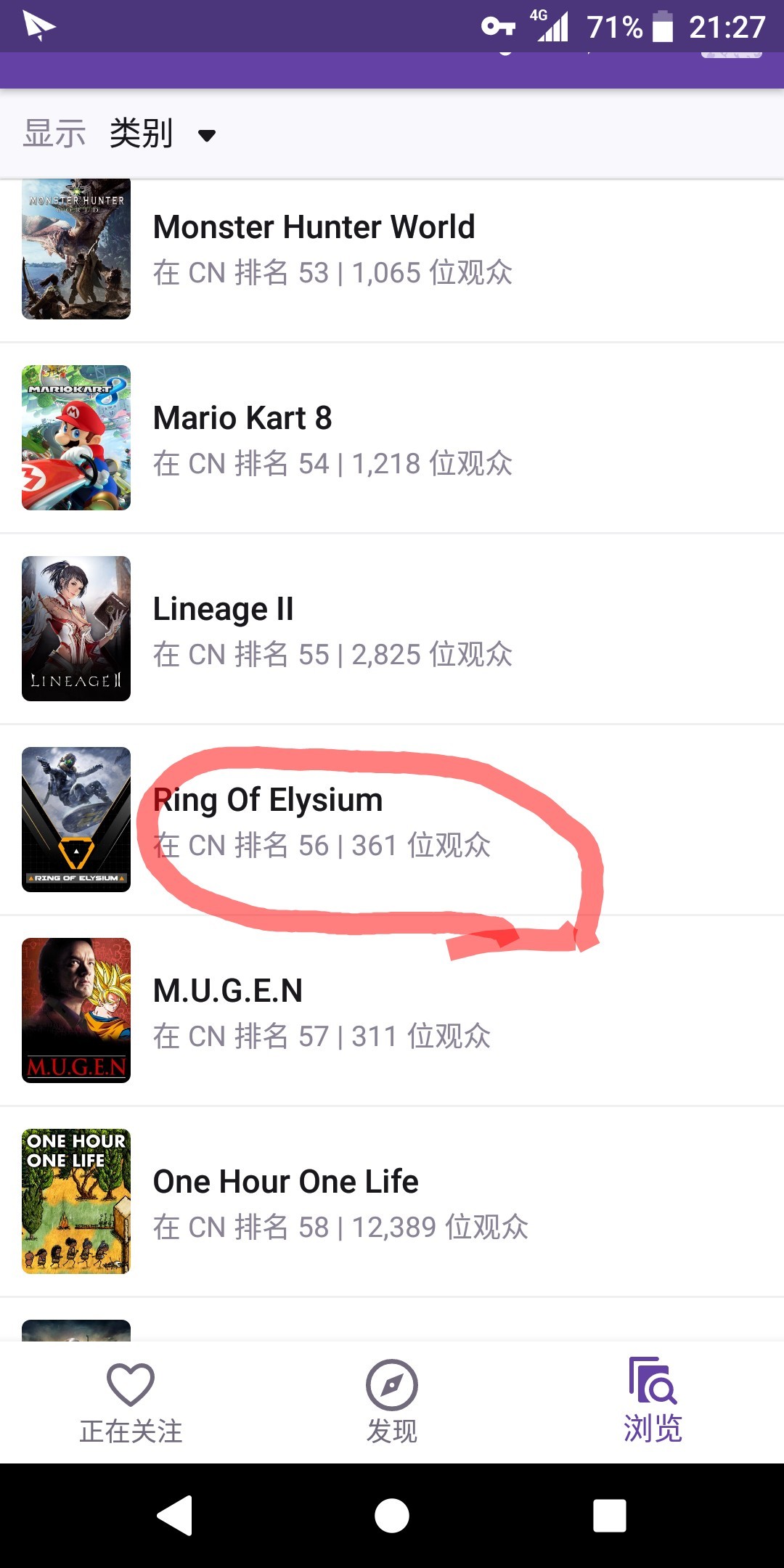Image resolution: width=784 pixels, height=1568 pixels.
Task: Switch to the 正在关注 tab
Action: coord(131,1402)
